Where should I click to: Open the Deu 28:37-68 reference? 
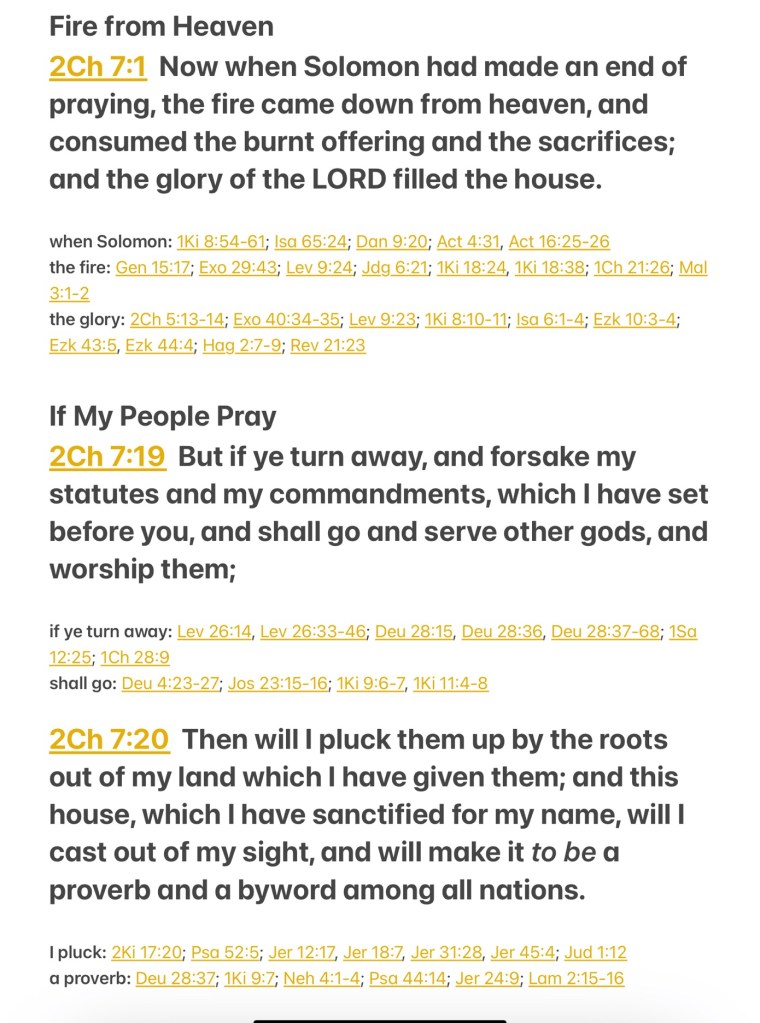tap(605, 632)
